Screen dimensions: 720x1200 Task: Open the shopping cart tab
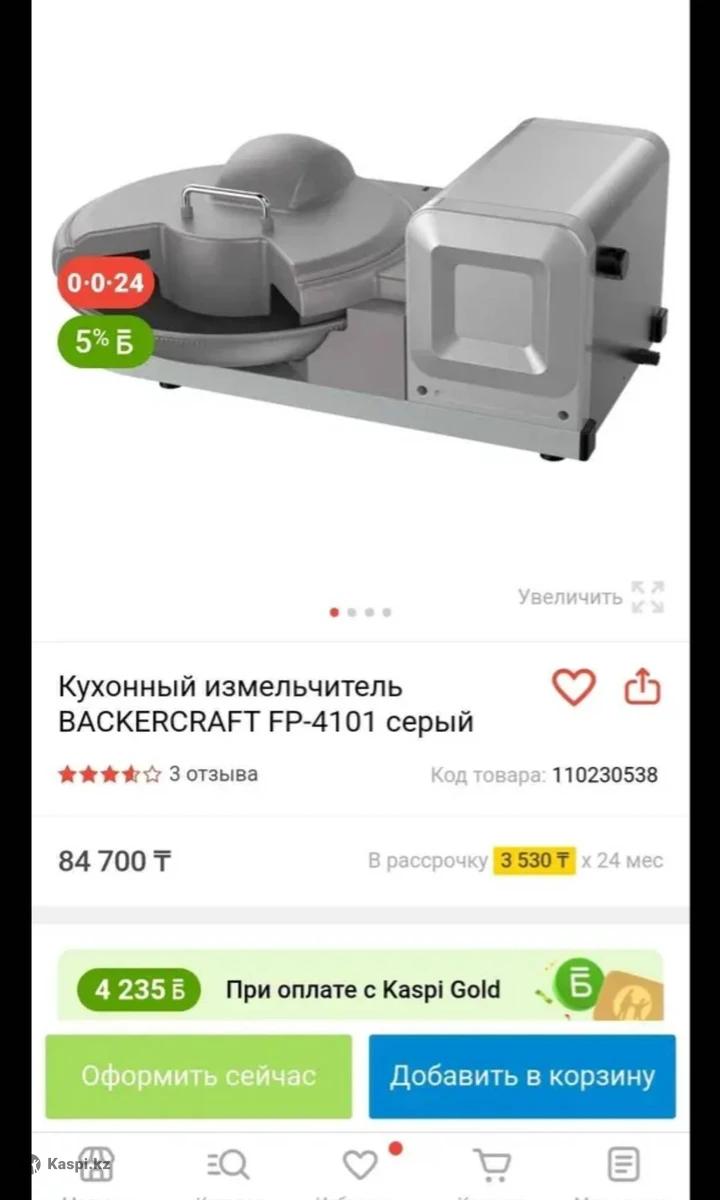(x=491, y=1166)
